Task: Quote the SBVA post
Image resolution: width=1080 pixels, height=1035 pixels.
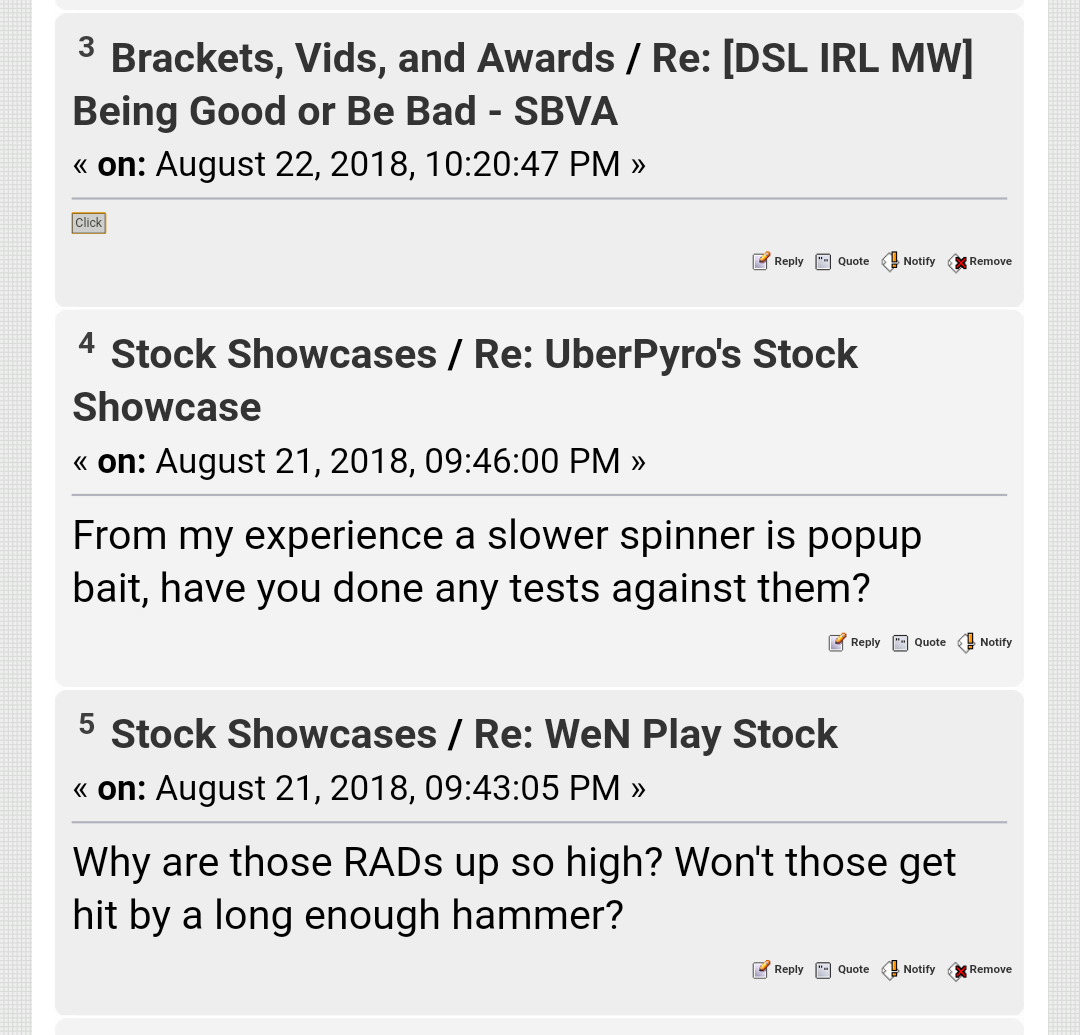Action: 842,262
